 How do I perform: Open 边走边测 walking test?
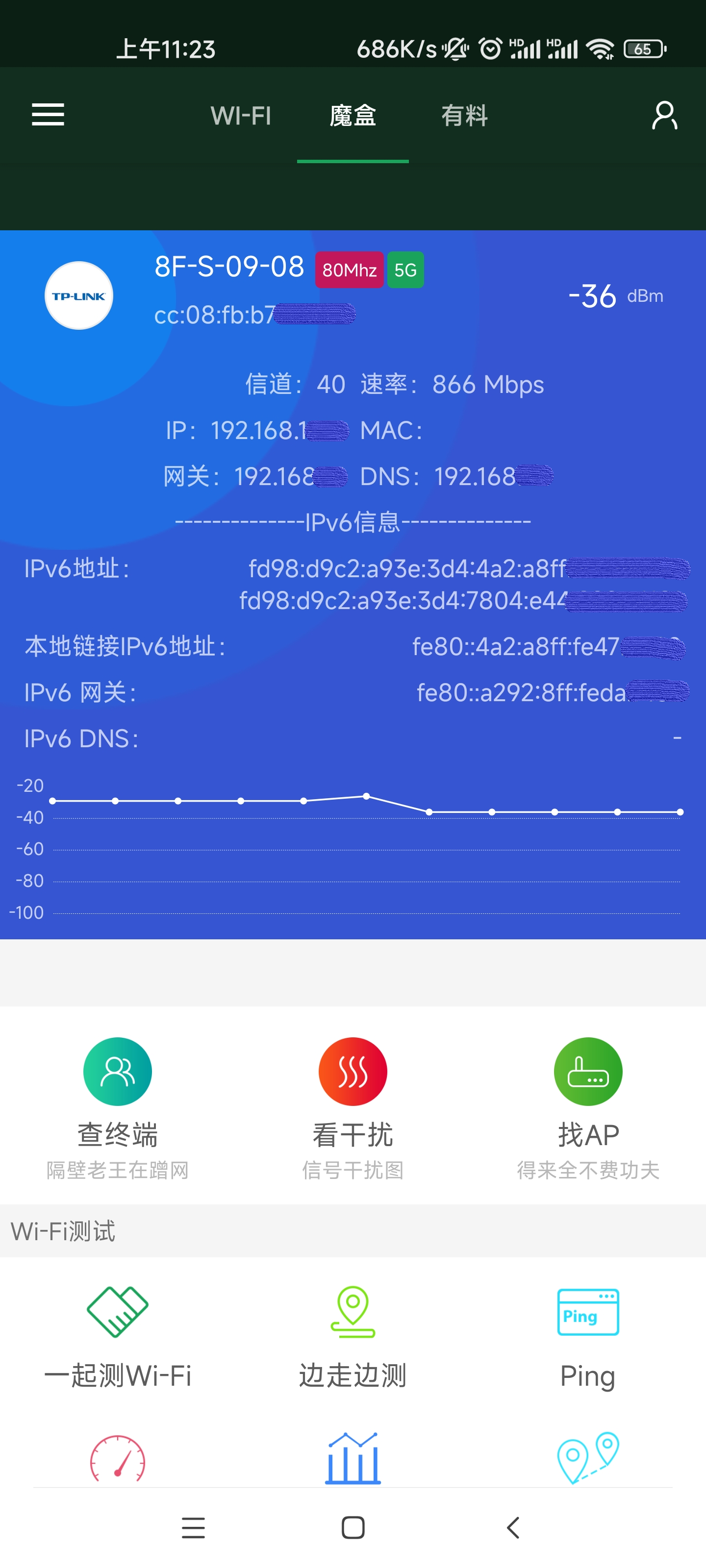point(353,1336)
